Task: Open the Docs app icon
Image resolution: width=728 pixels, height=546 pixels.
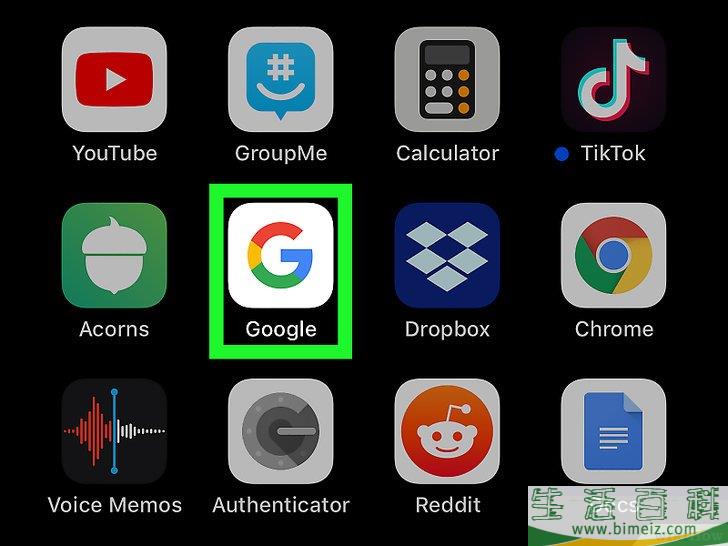Action: click(x=613, y=431)
